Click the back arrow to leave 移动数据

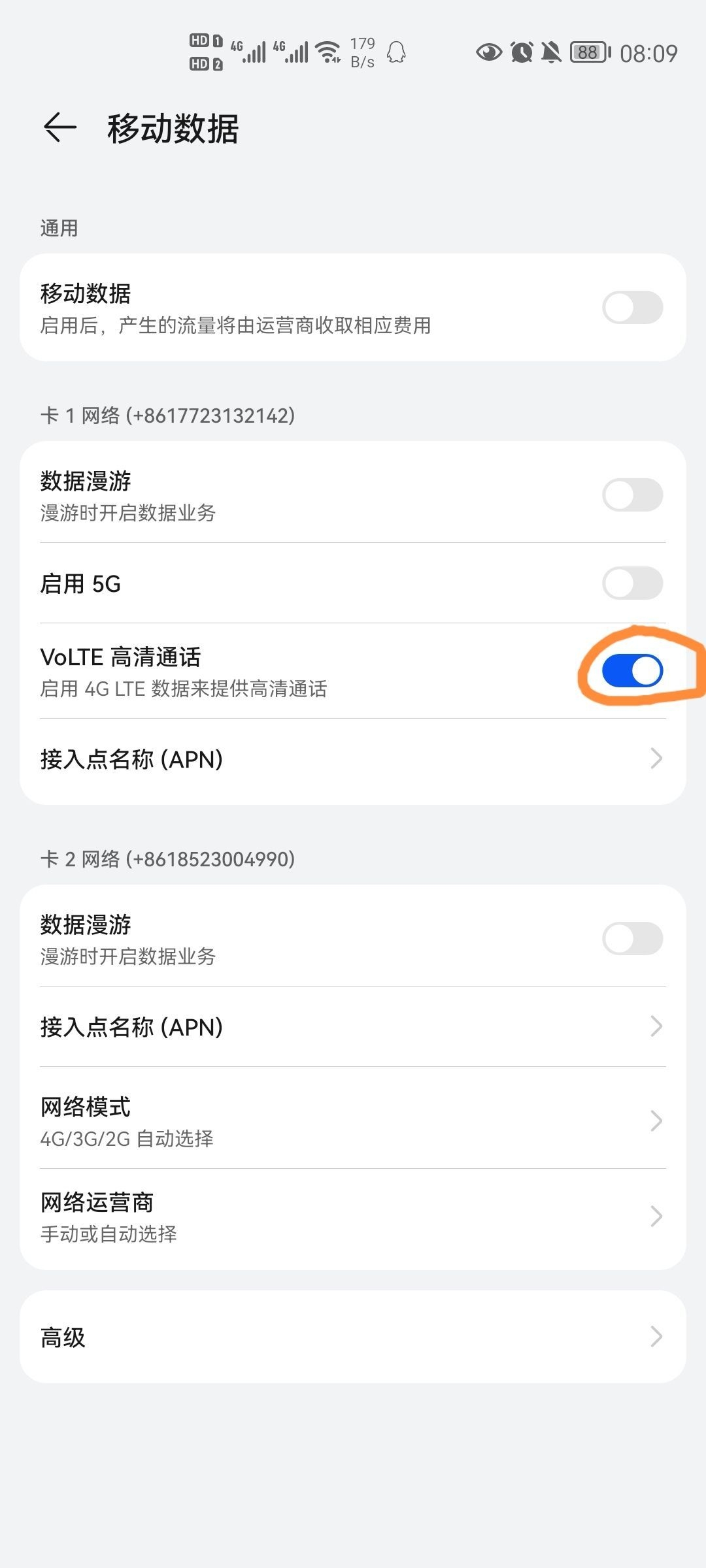tap(58, 128)
